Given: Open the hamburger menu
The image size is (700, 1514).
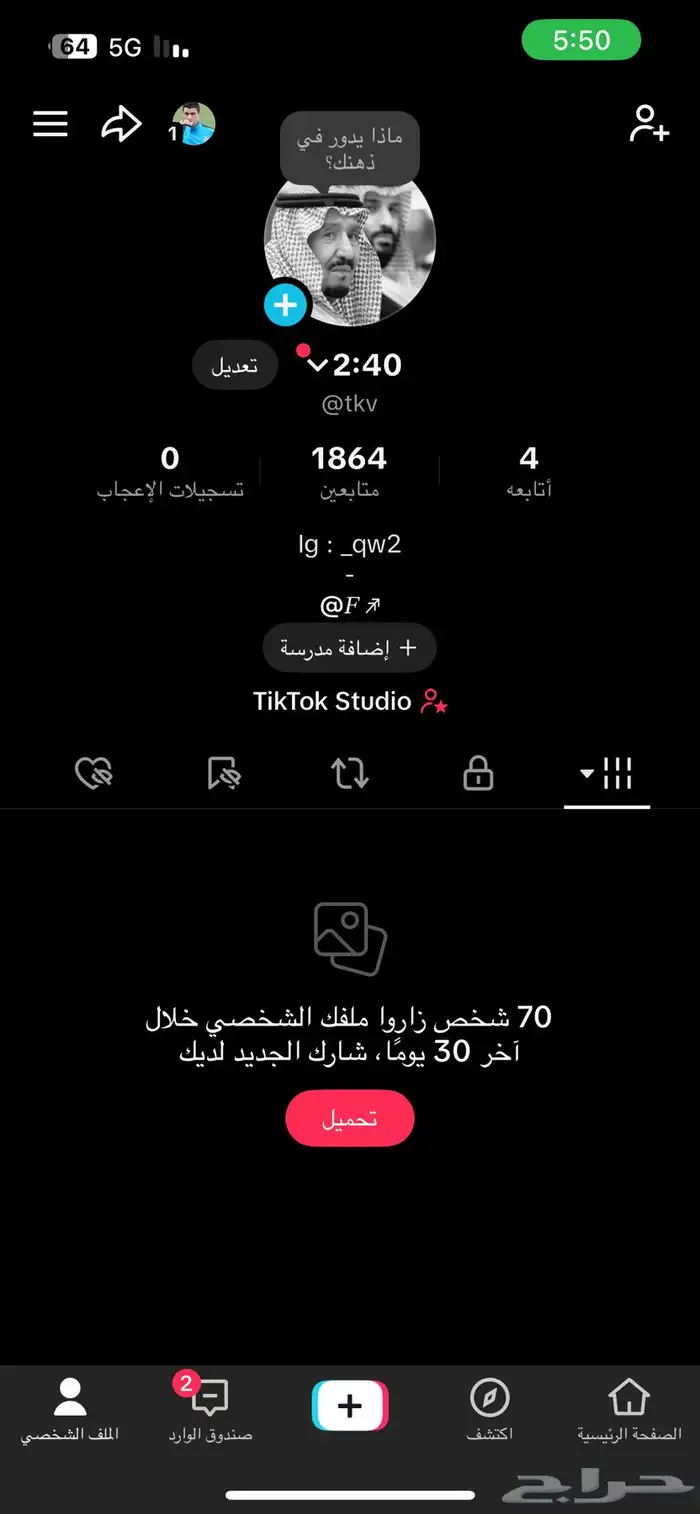Looking at the screenshot, I should click(50, 124).
